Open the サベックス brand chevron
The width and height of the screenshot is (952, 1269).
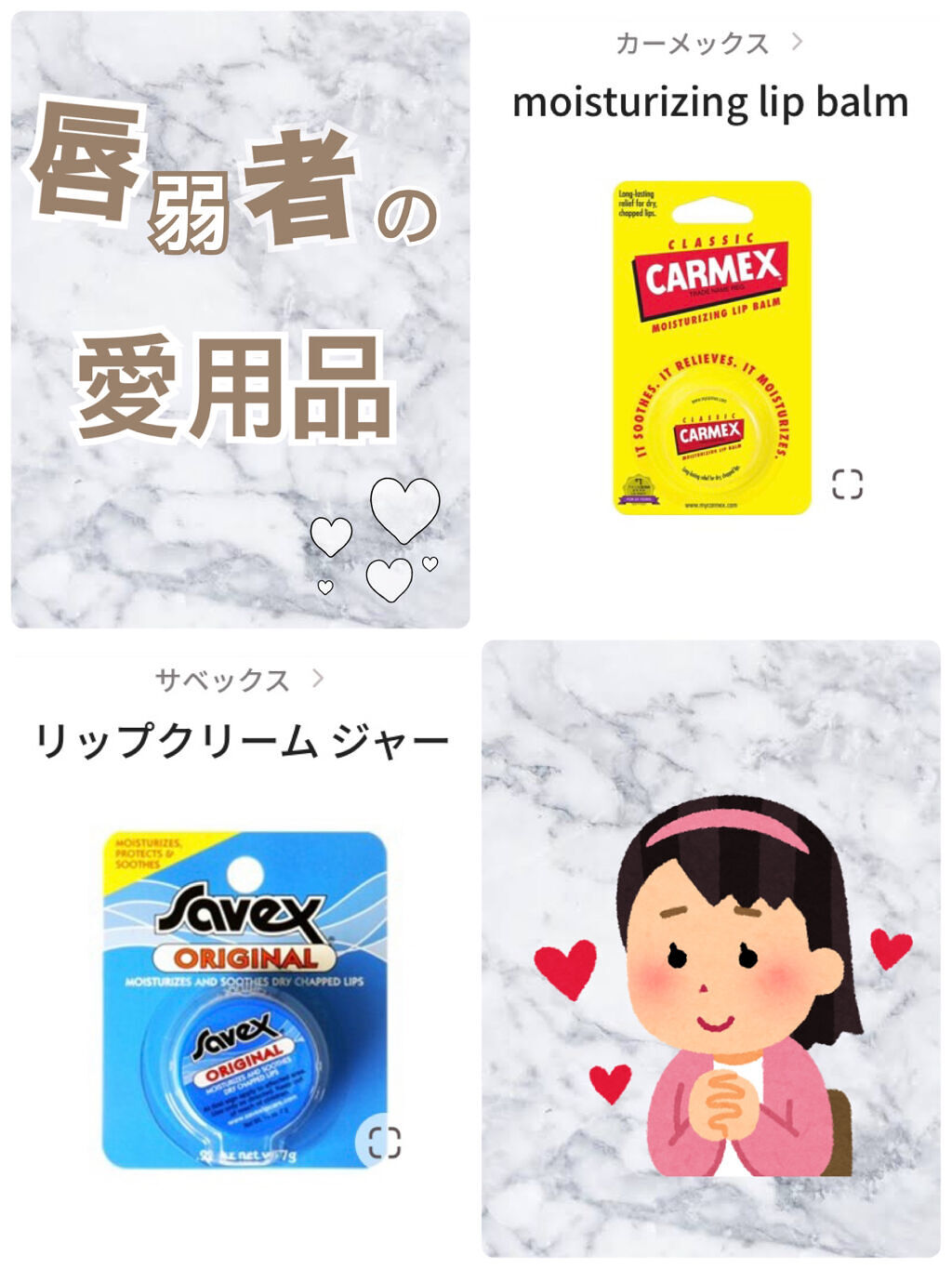coord(316,680)
